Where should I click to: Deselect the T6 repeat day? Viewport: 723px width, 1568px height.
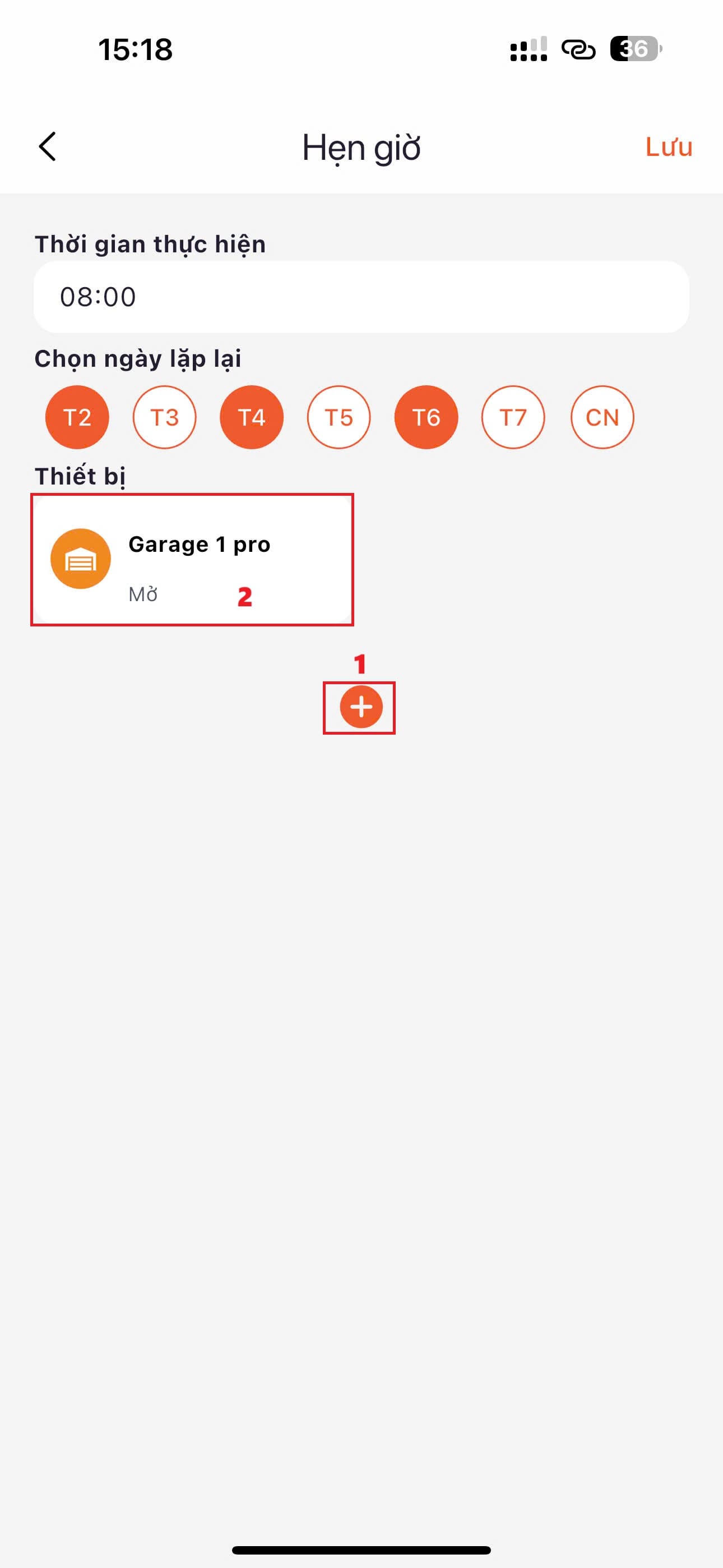[x=426, y=418]
